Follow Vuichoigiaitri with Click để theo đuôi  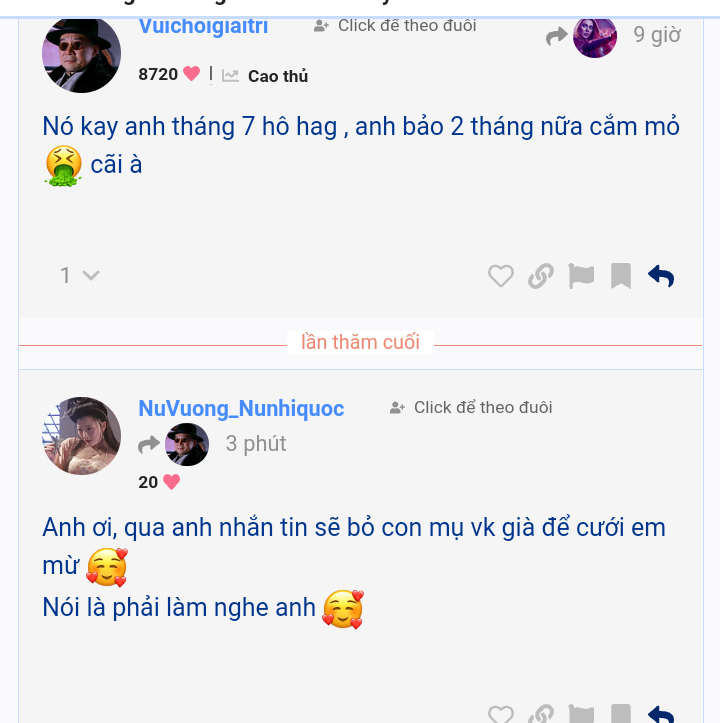tap(395, 26)
